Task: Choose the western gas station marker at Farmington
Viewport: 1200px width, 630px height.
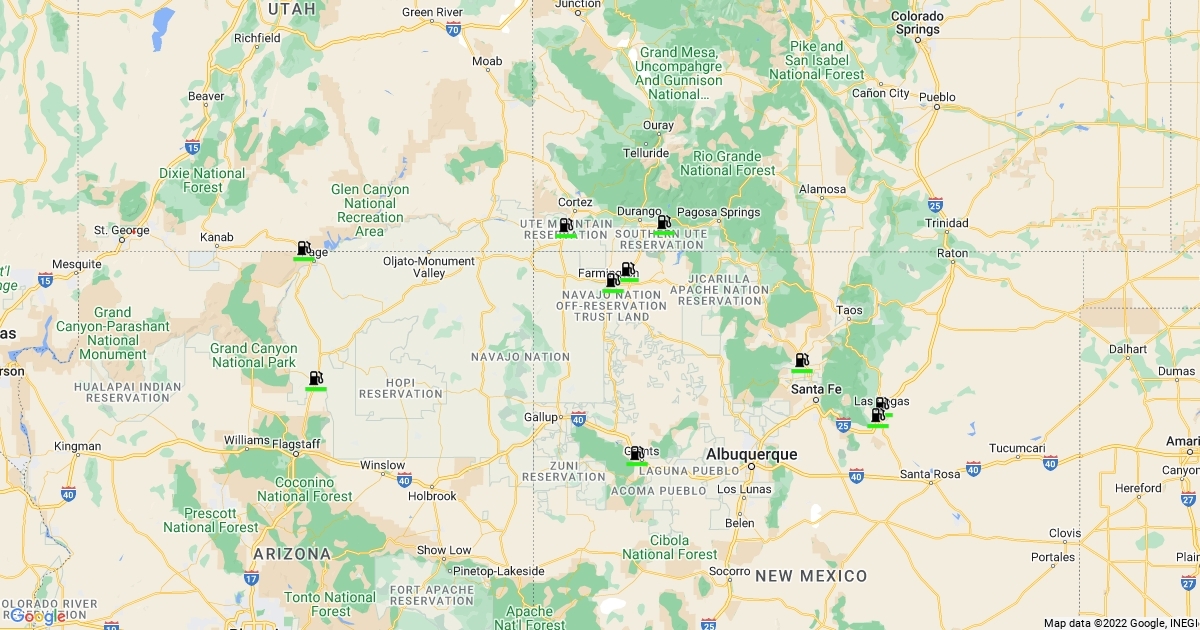Action: point(612,281)
